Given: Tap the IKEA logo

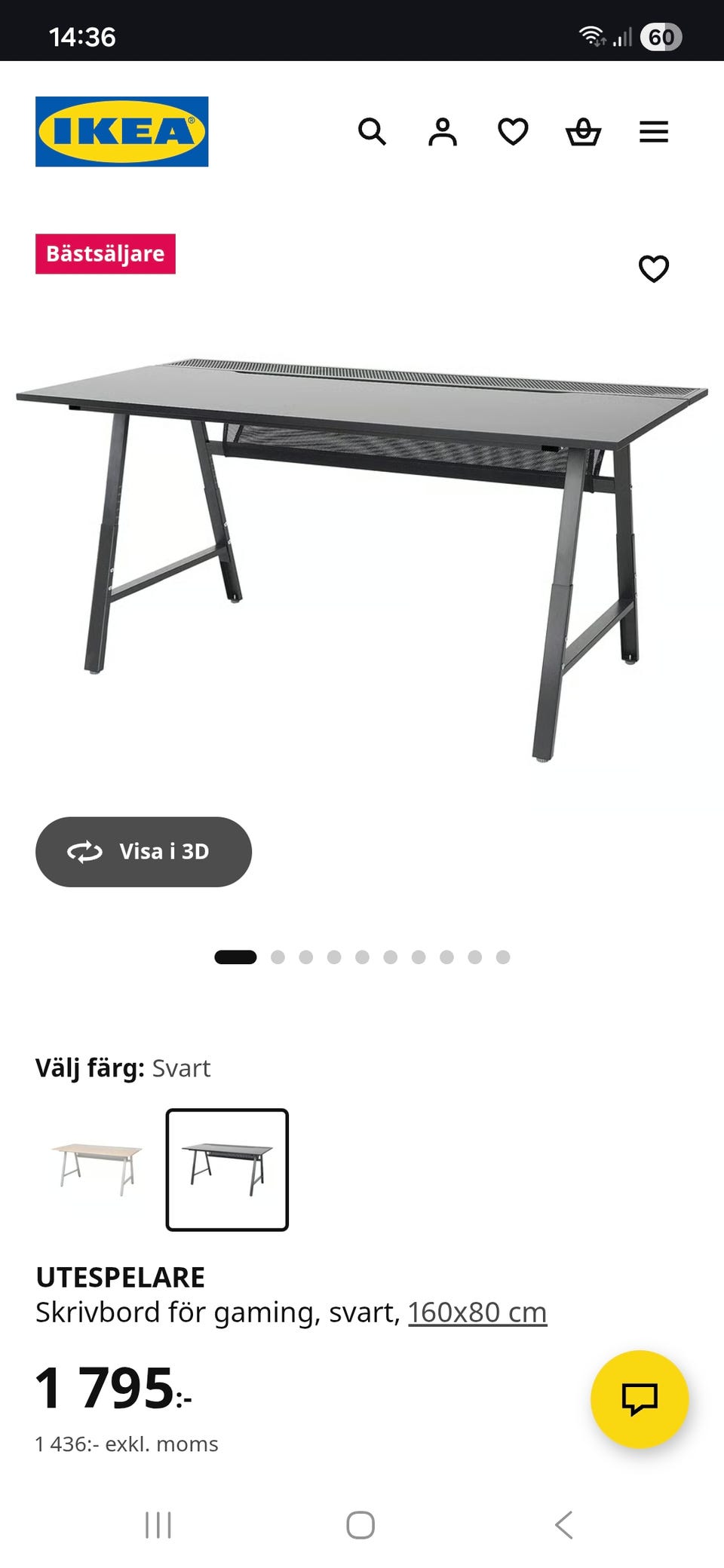Looking at the screenshot, I should (x=121, y=130).
